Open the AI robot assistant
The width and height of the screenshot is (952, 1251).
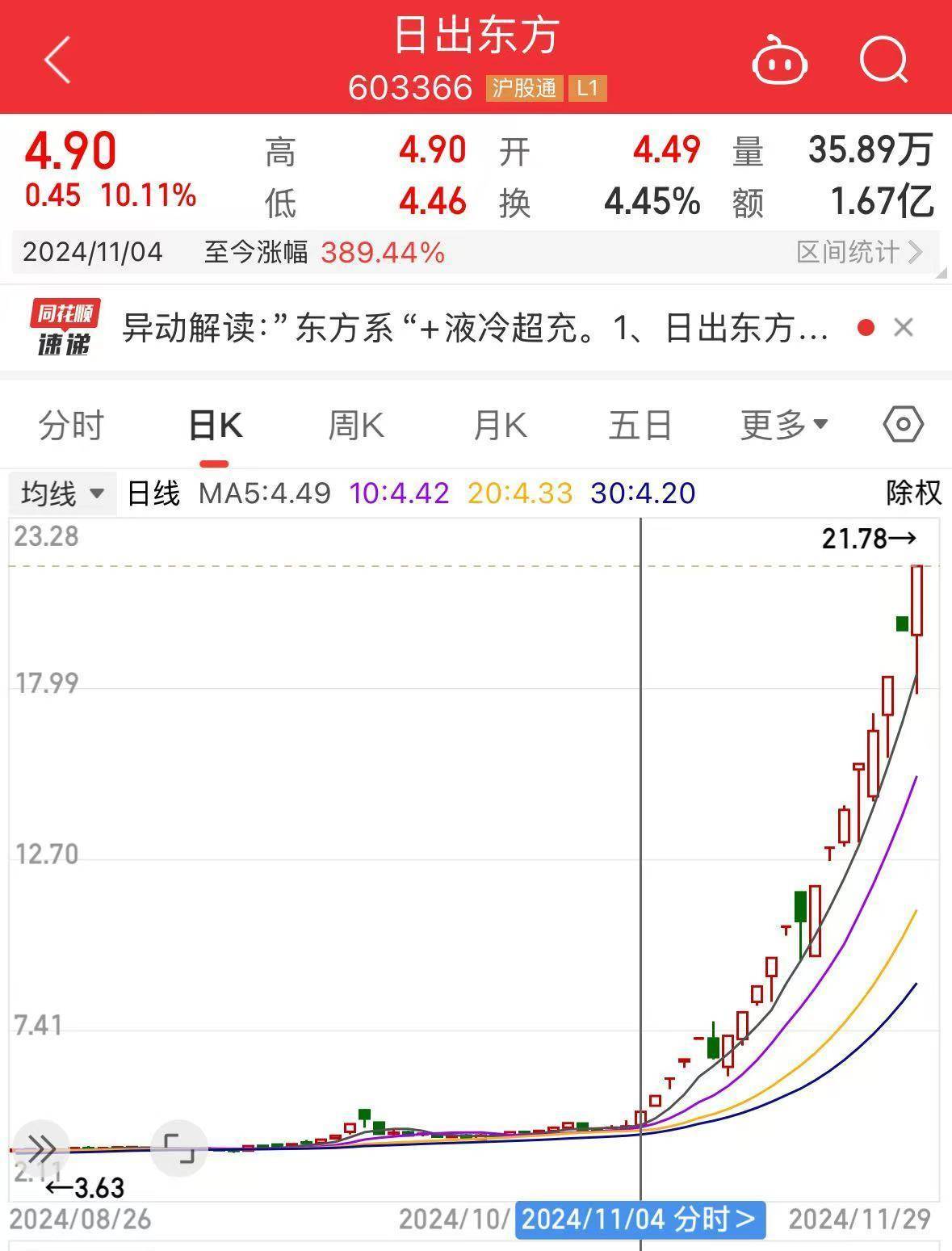tap(779, 61)
